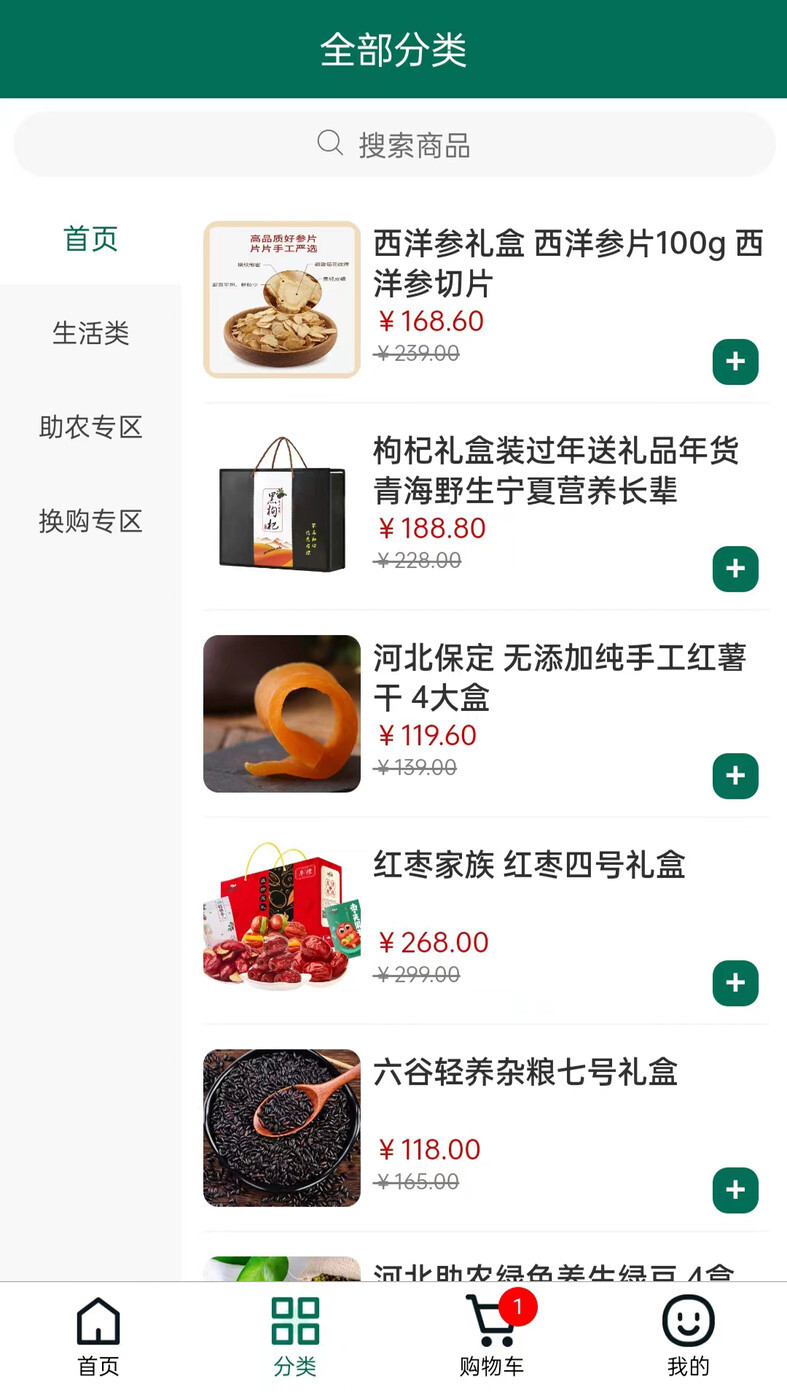Tap the plus icon beside 六谷轻养杂粮七号礼盒
Viewport: 787px width, 1400px height.
click(x=735, y=1190)
